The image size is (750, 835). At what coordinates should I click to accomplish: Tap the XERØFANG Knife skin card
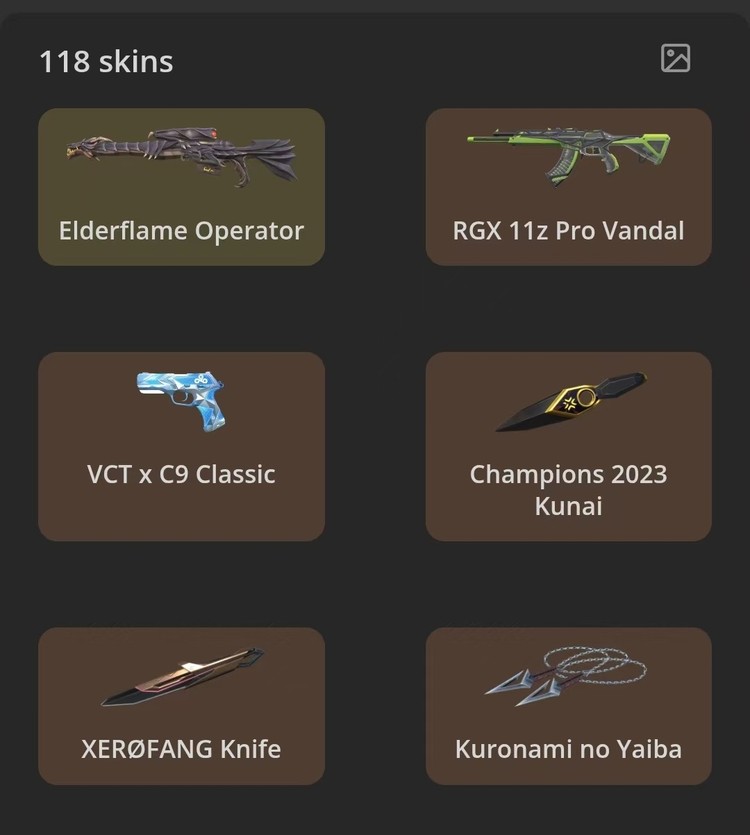[x=181, y=706]
